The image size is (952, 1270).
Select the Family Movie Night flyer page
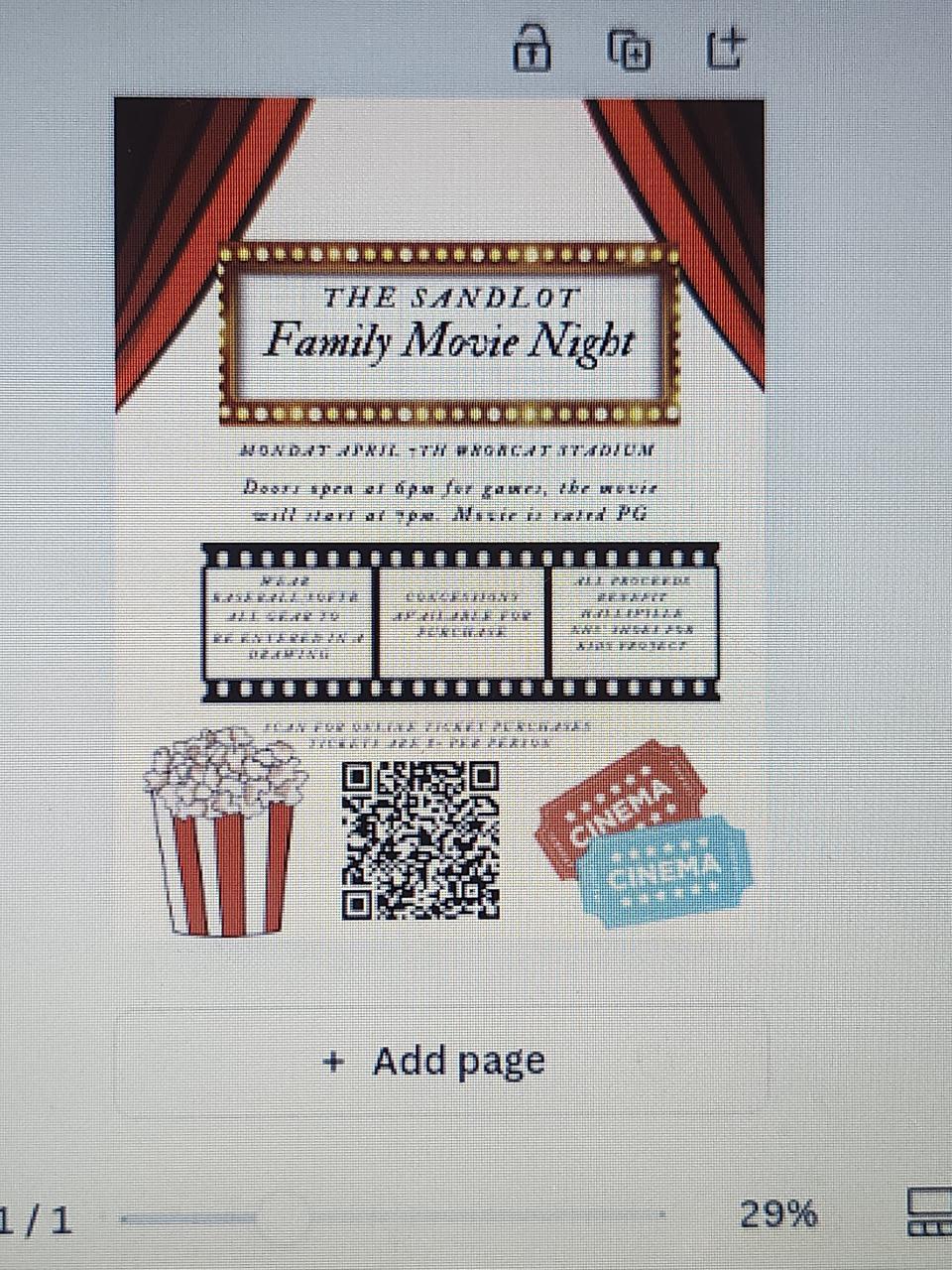point(439,516)
